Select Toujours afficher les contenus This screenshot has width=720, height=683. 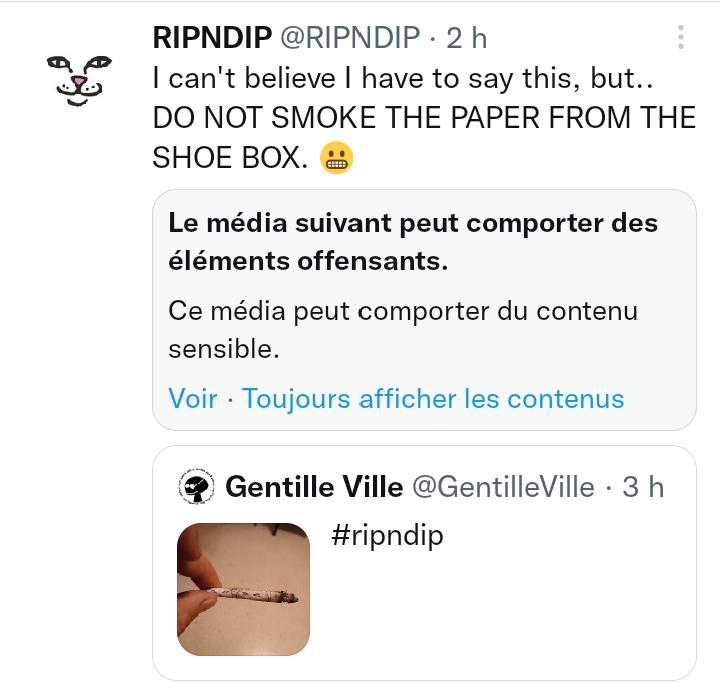(433, 398)
